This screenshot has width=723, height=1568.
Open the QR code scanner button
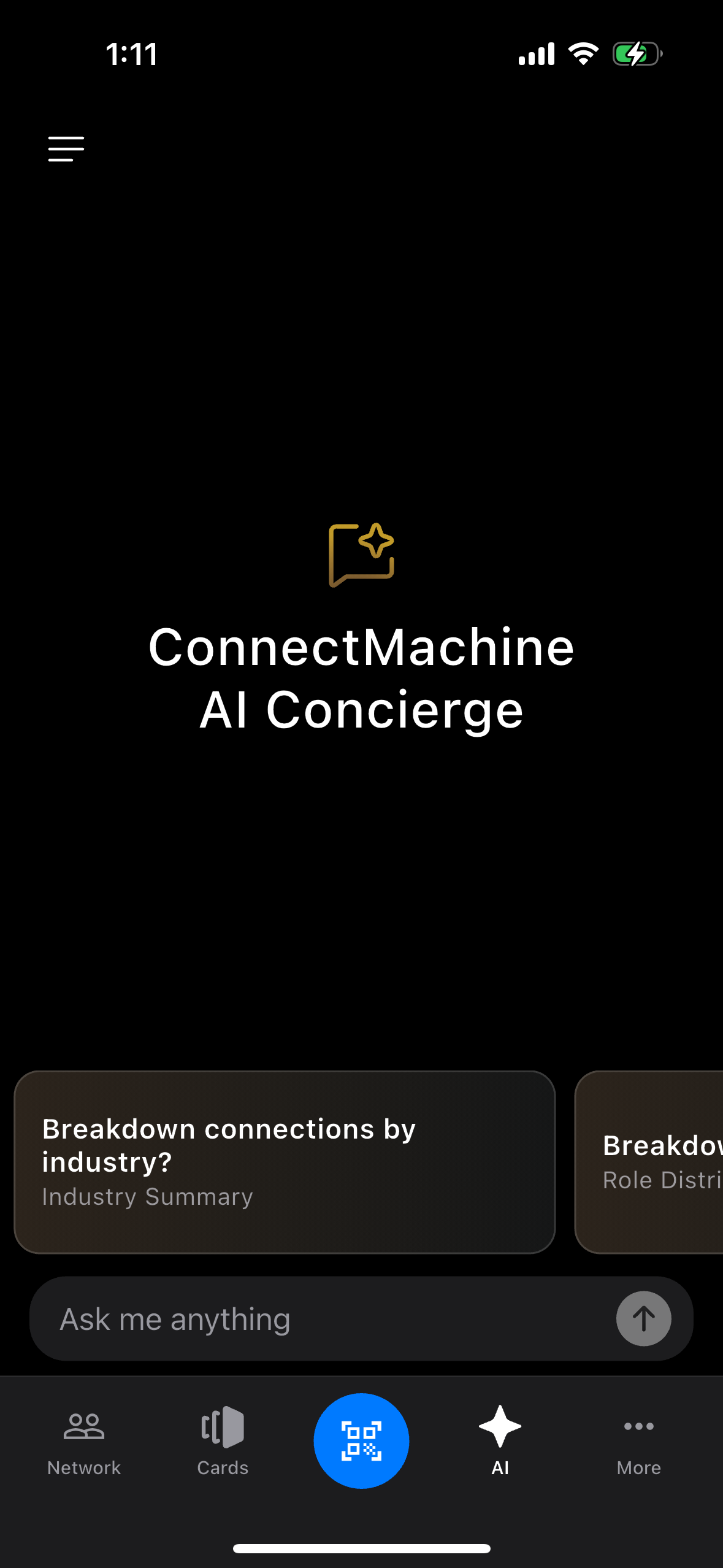(x=361, y=1440)
